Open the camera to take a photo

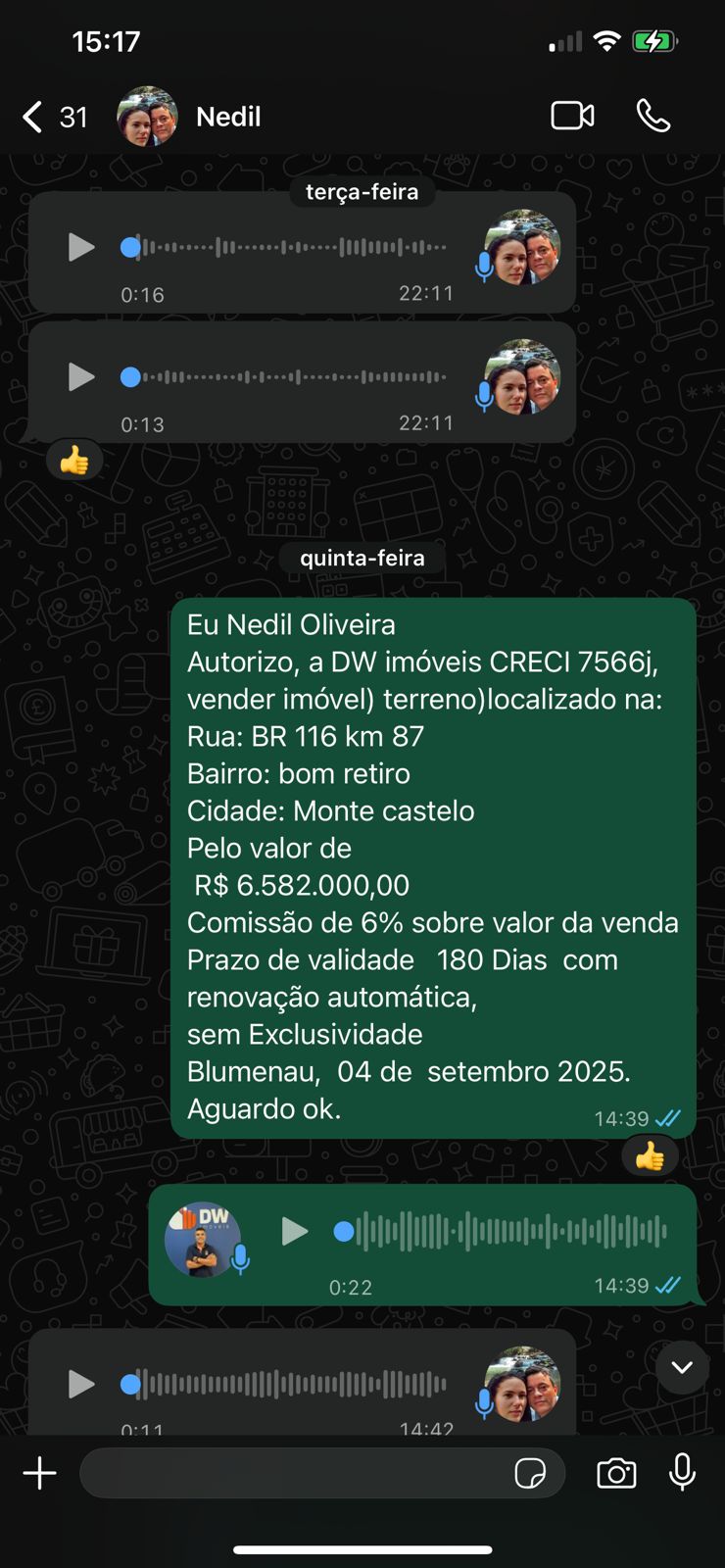[x=616, y=1473]
